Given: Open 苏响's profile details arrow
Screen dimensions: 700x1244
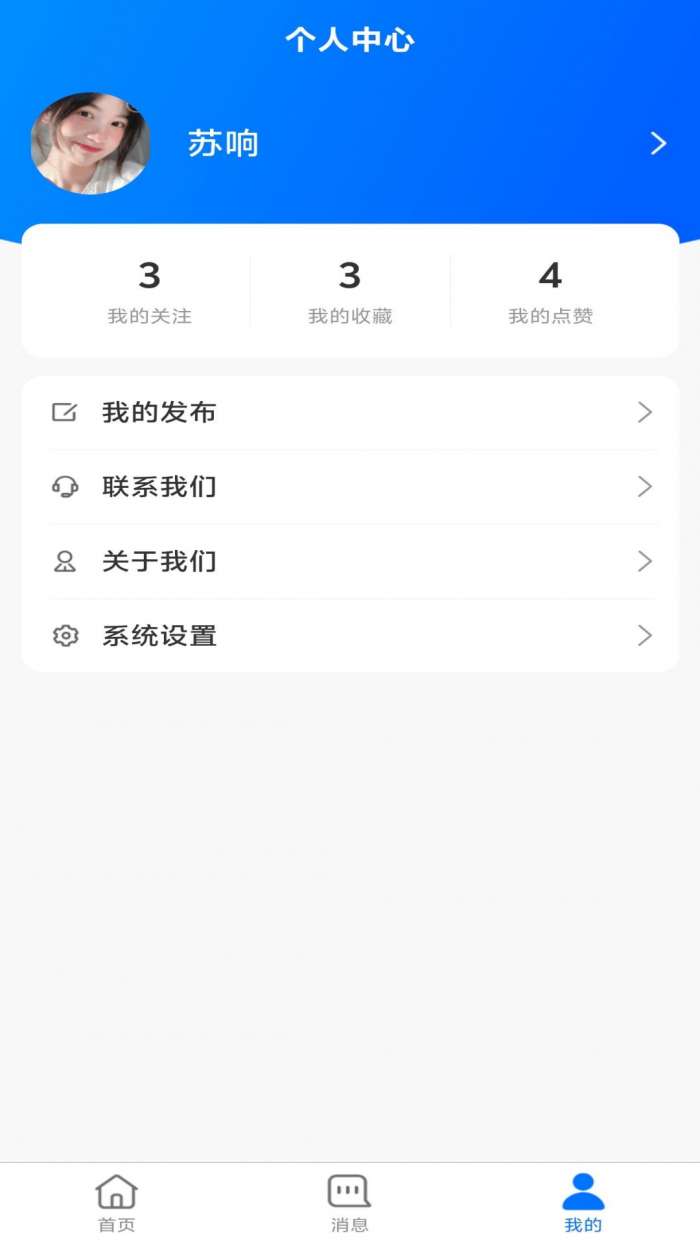Looking at the screenshot, I should 658,144.
